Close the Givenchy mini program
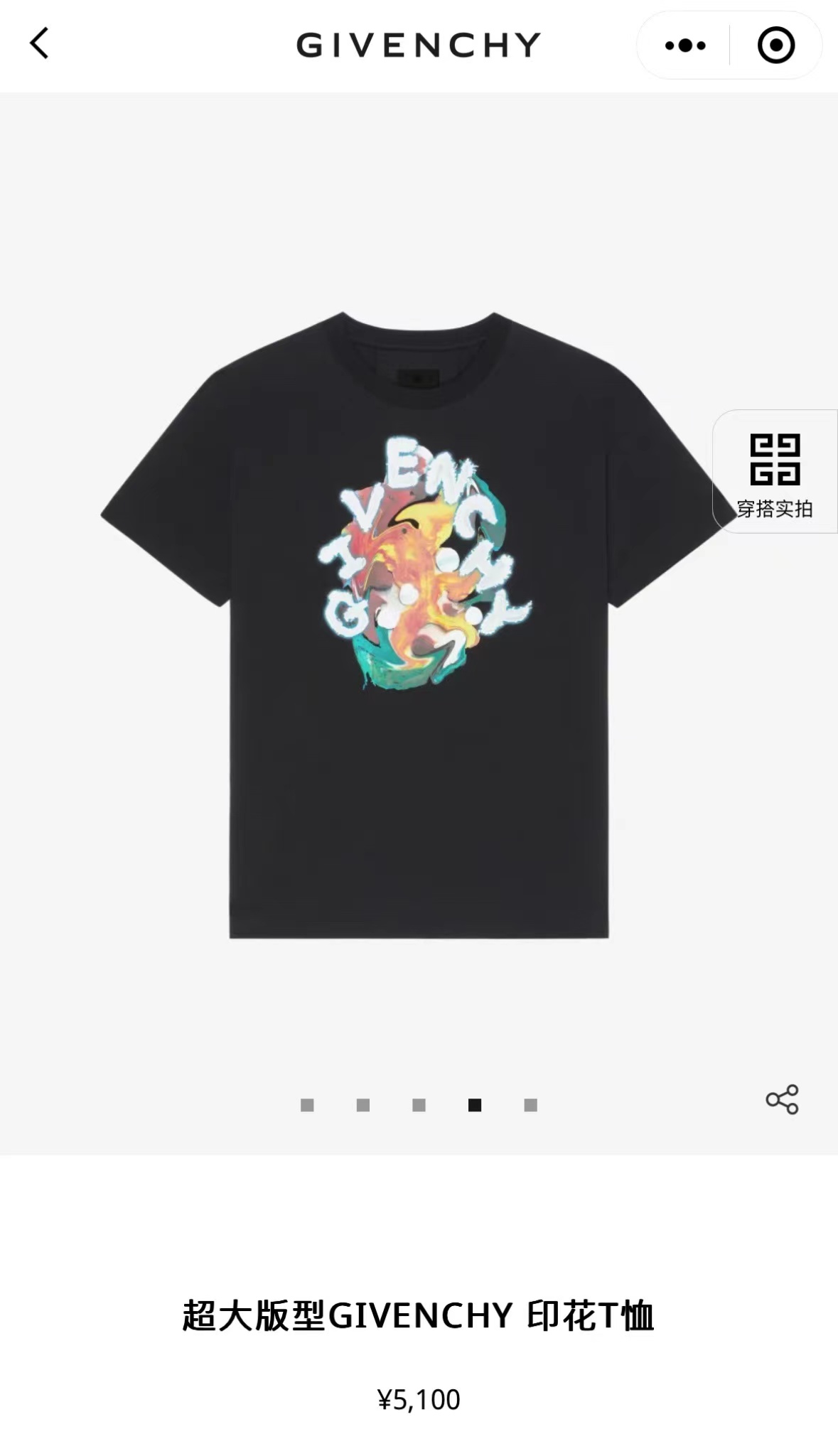838x1456 pixels. [775, 45]
